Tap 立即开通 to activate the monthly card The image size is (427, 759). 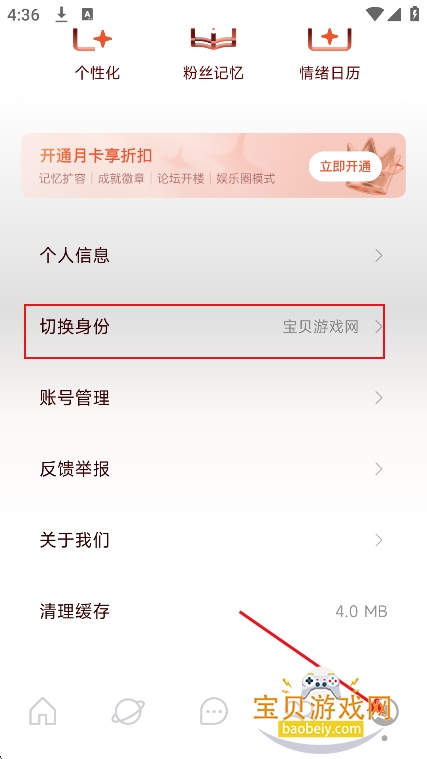pos(345,167)
